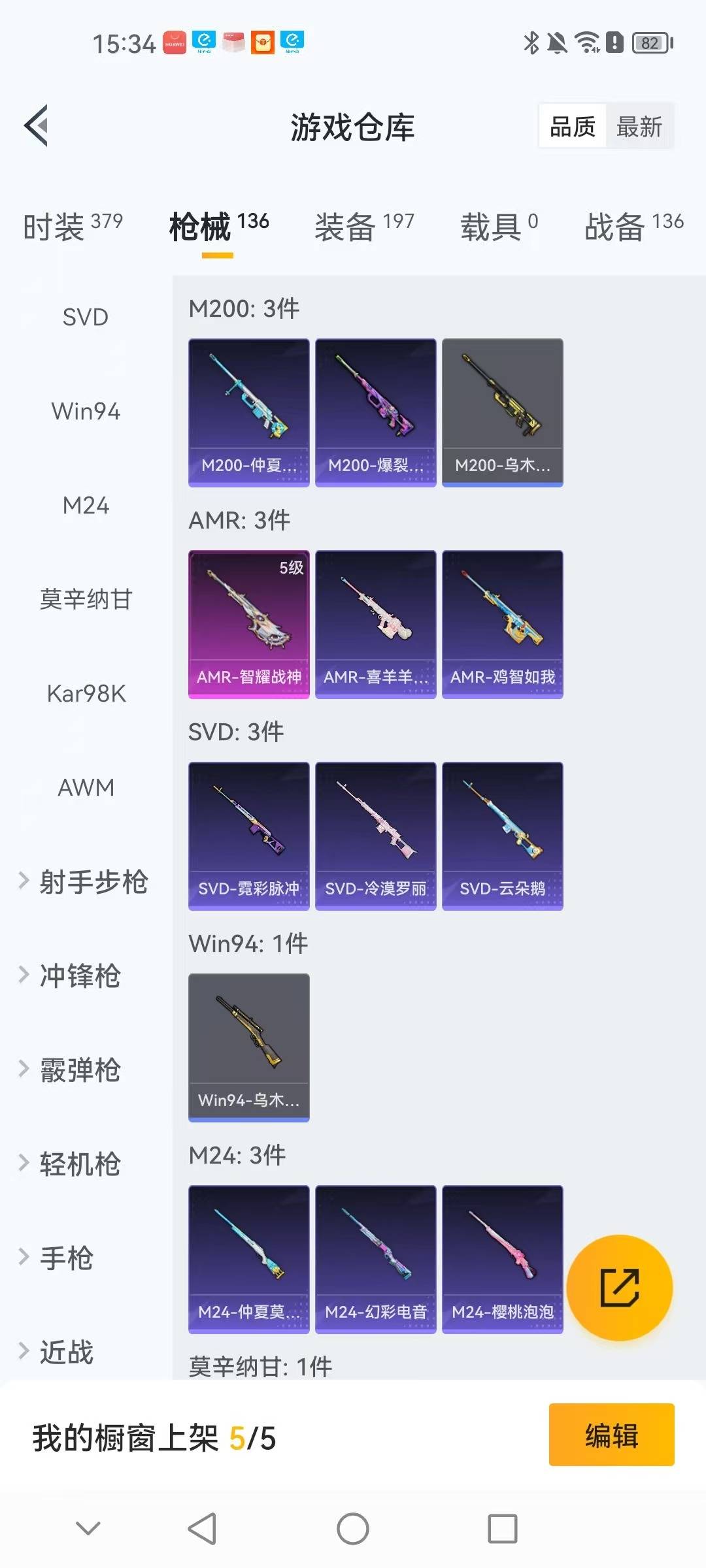Open the AMR-鸡智如我 skin
Screen dimensions: 706x1568
click(x=503, y=624)
